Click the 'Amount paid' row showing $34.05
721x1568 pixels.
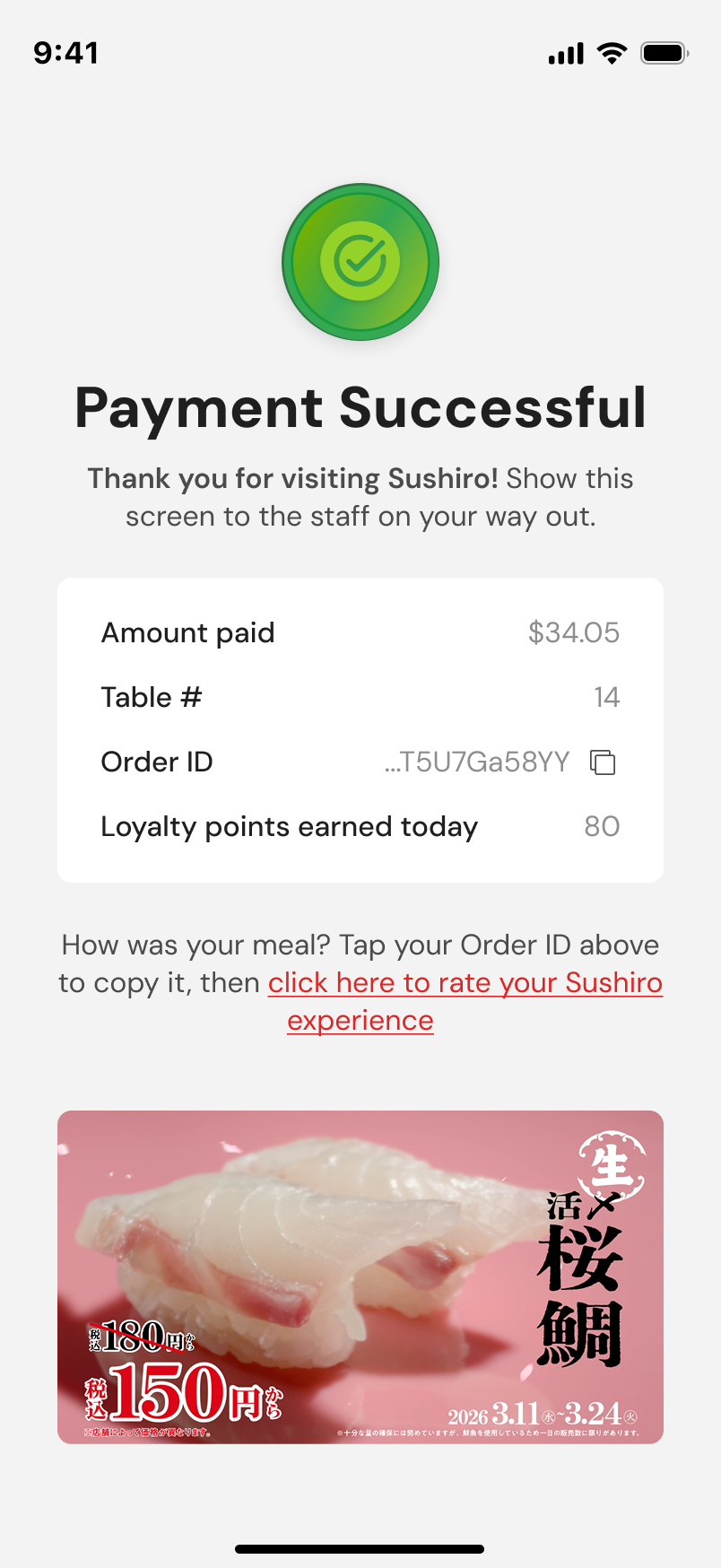[x=360, y=632]
